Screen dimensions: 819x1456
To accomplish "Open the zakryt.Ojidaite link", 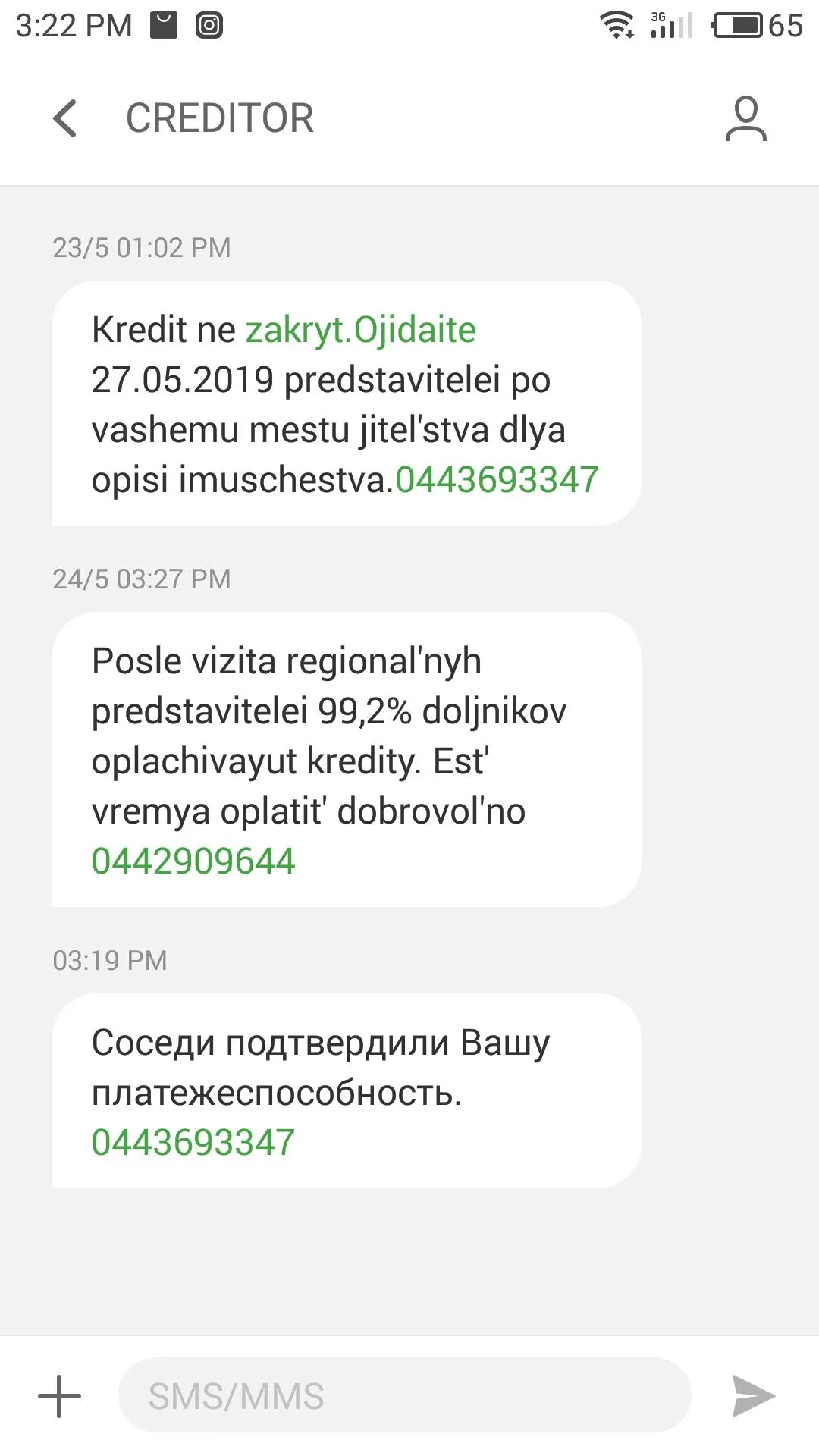I will pyautogui.click(x=360, y=330).
